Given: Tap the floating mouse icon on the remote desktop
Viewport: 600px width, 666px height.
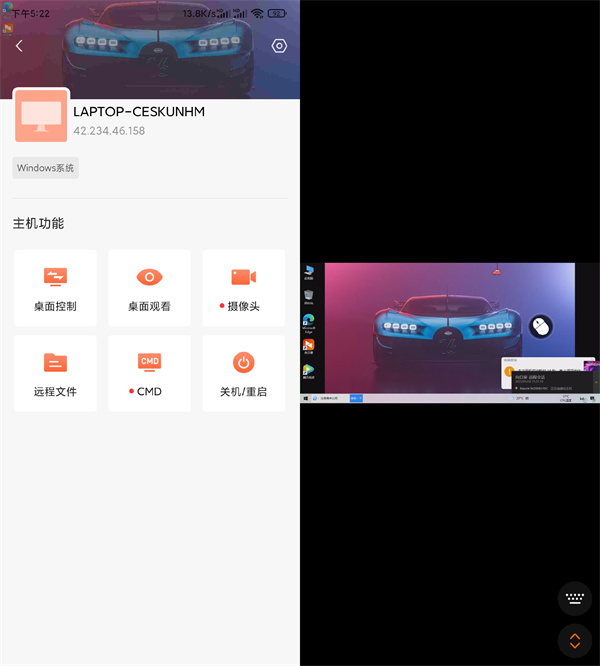Looking at the screenshot, I should [540, 326].
